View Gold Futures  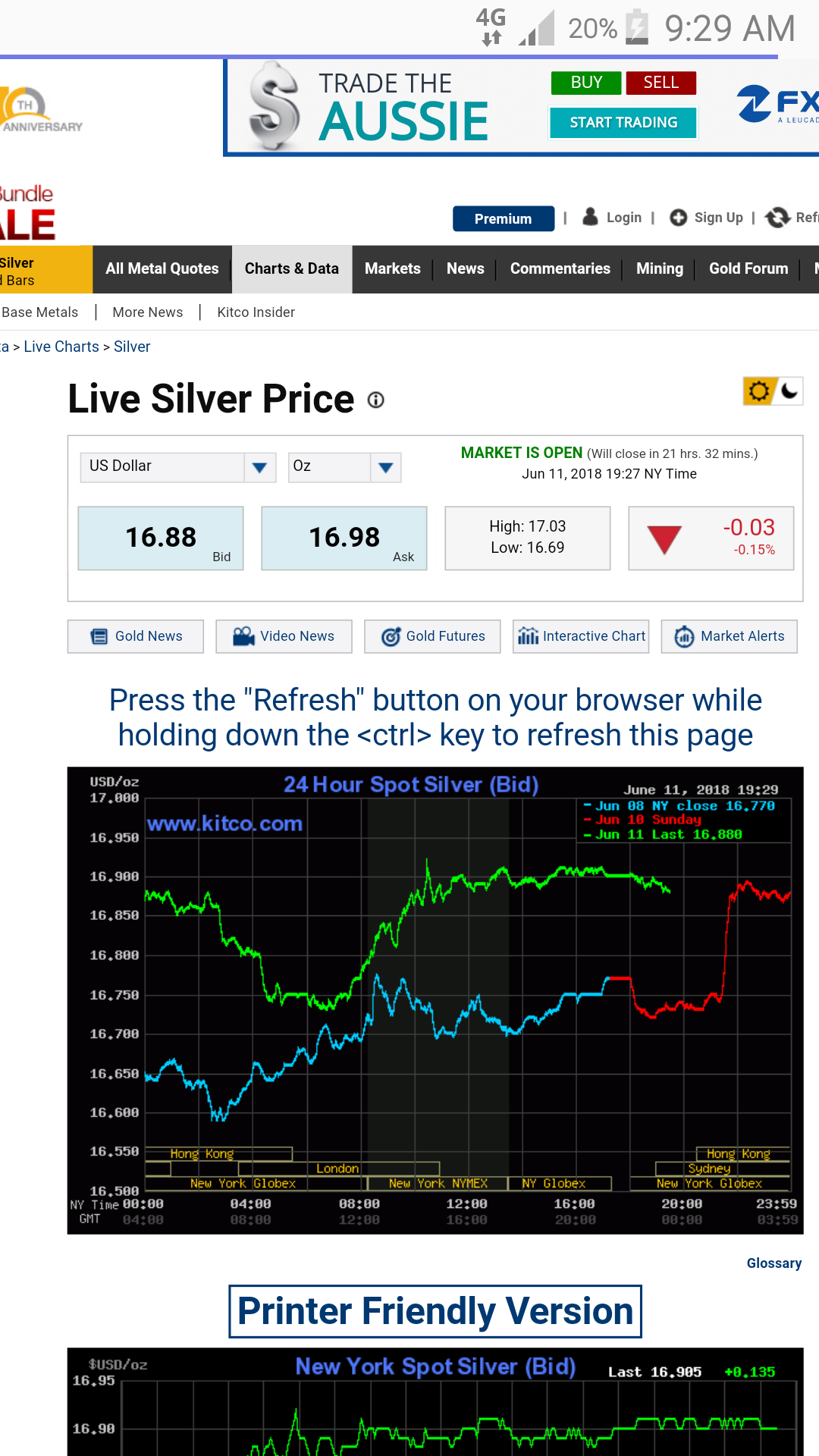point(432,636)
